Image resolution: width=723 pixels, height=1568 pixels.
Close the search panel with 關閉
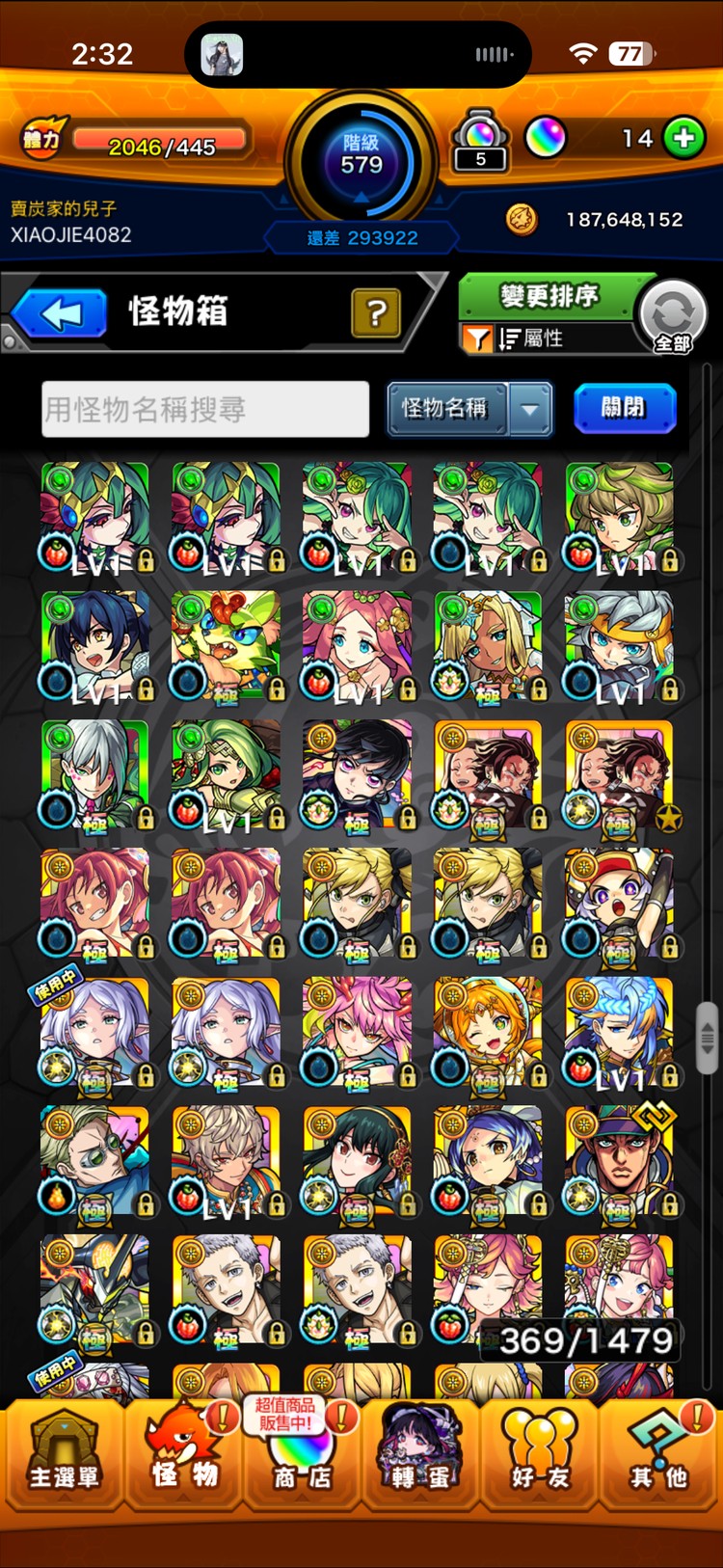(x=624, y=408)
